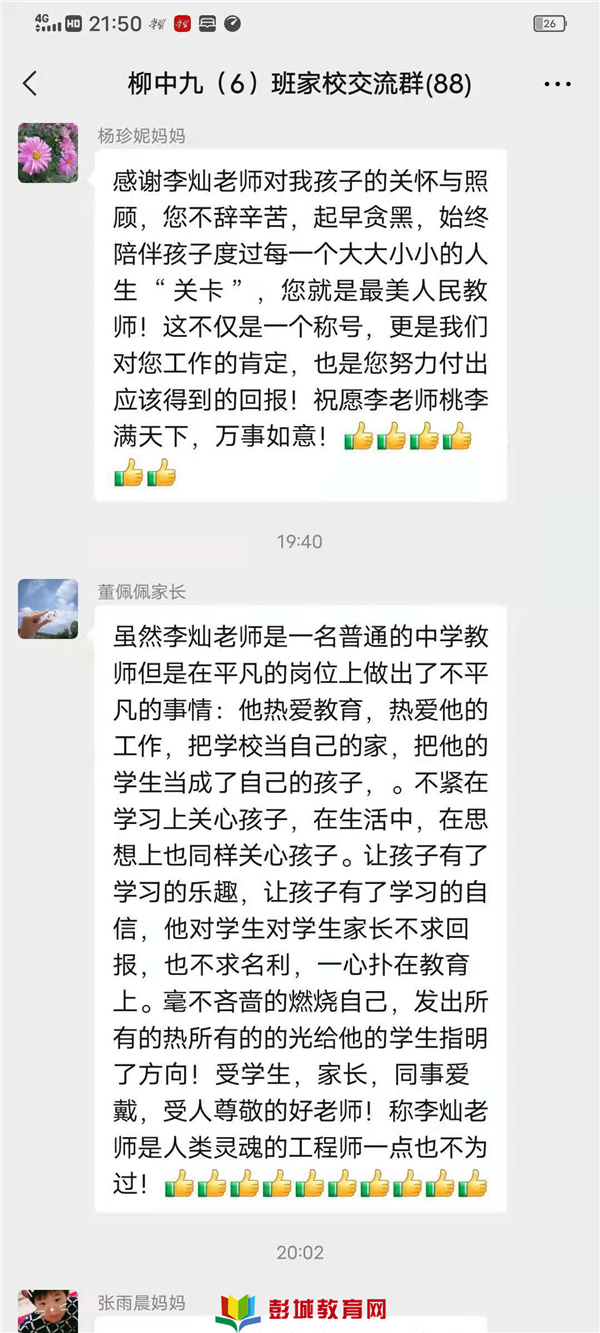Image resolution: width=600 pixels, height=1333 pixels.
Task: Open 董佩佩家长's avatar profile
Action: point(48,608)
